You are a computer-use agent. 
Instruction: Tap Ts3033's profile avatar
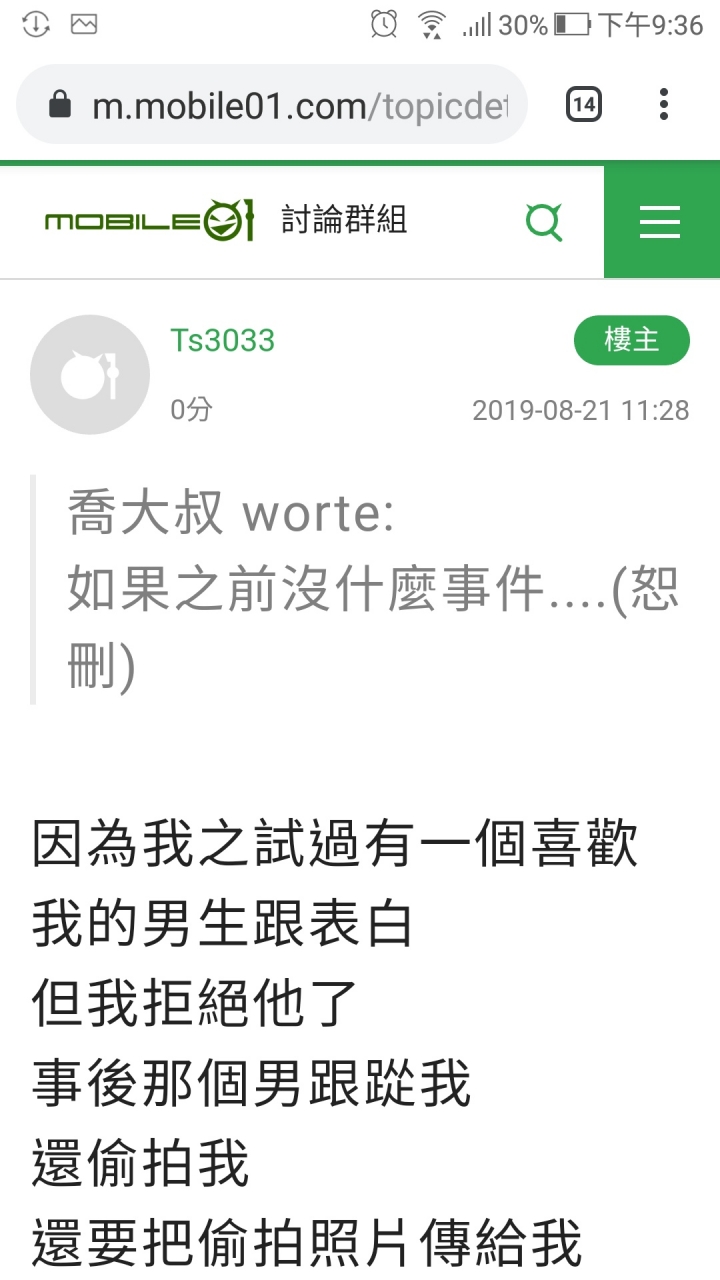click(90, 374)
